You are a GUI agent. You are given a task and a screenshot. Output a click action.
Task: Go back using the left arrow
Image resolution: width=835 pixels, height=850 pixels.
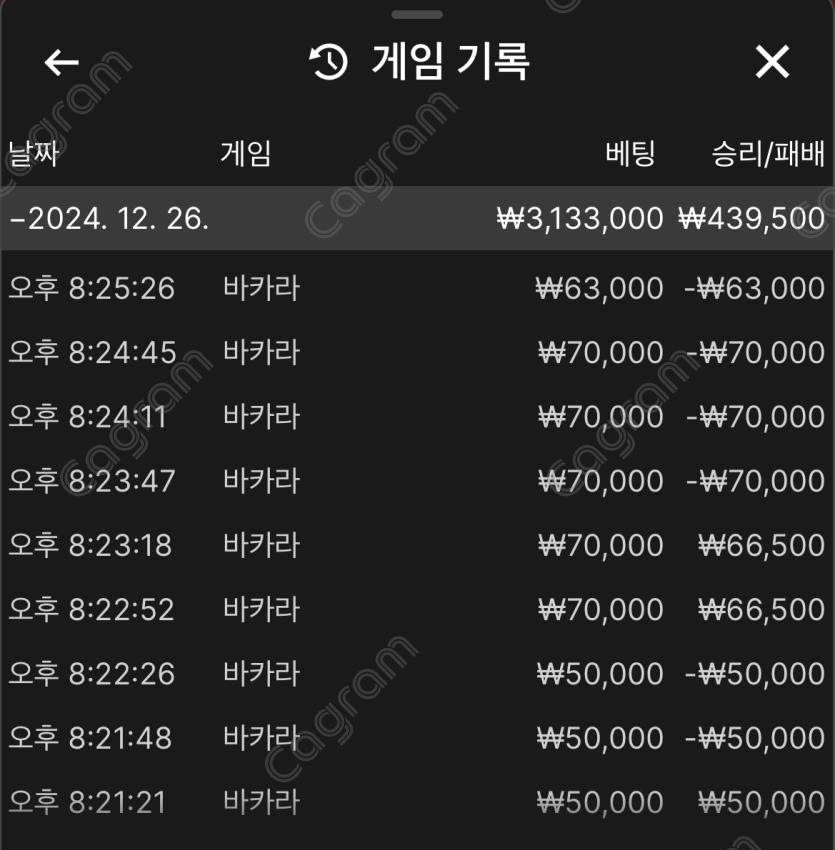[62, 62]
